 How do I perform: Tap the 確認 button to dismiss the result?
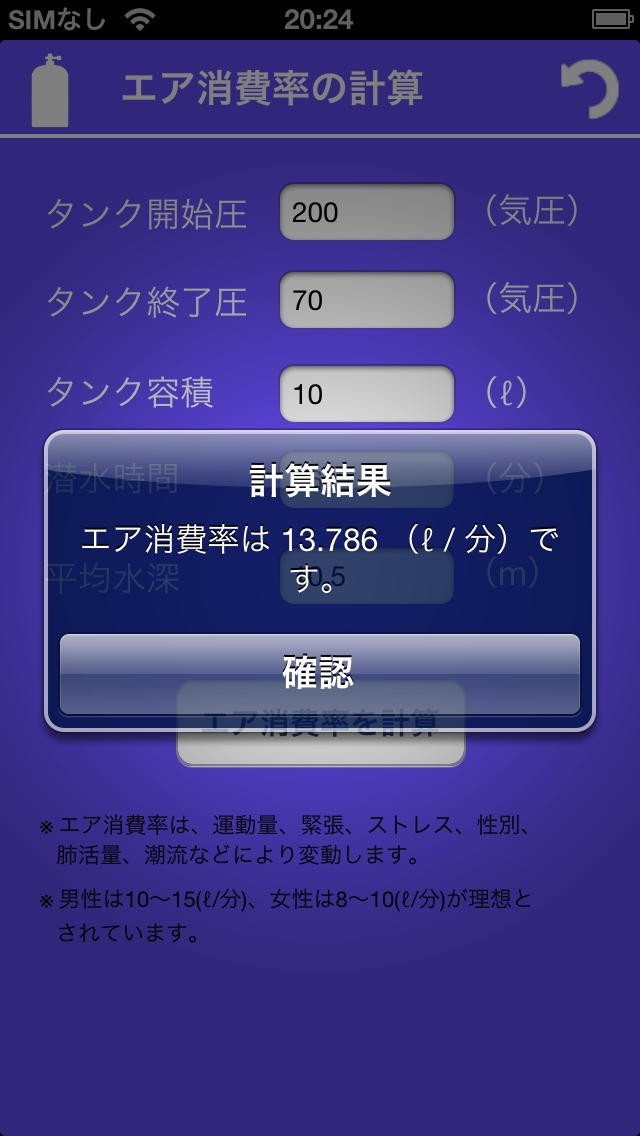point(319,673)
